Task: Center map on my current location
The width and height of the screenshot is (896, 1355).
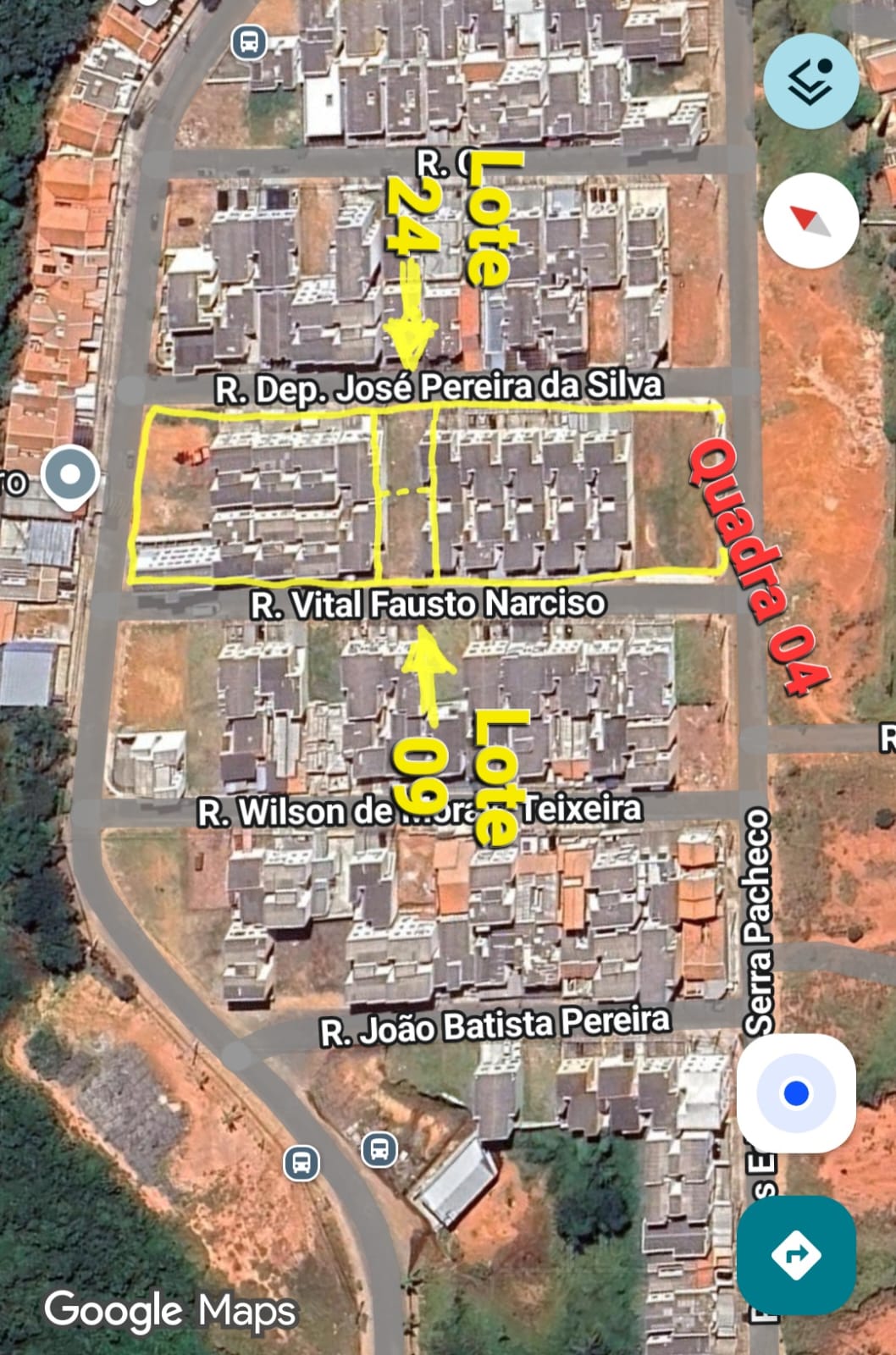Action: tap(795, 1093)
